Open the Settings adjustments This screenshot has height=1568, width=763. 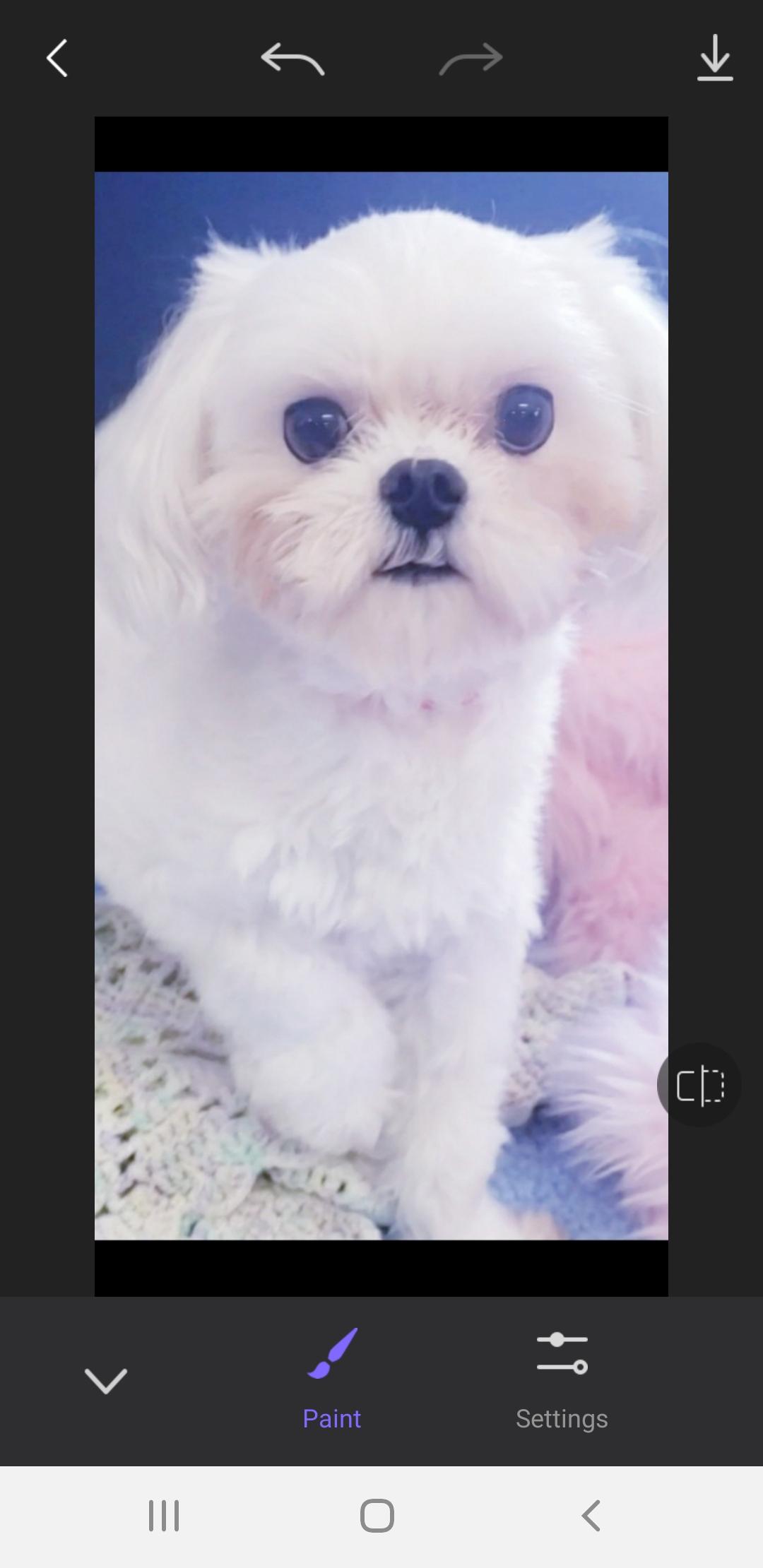tap(562, 1379)
